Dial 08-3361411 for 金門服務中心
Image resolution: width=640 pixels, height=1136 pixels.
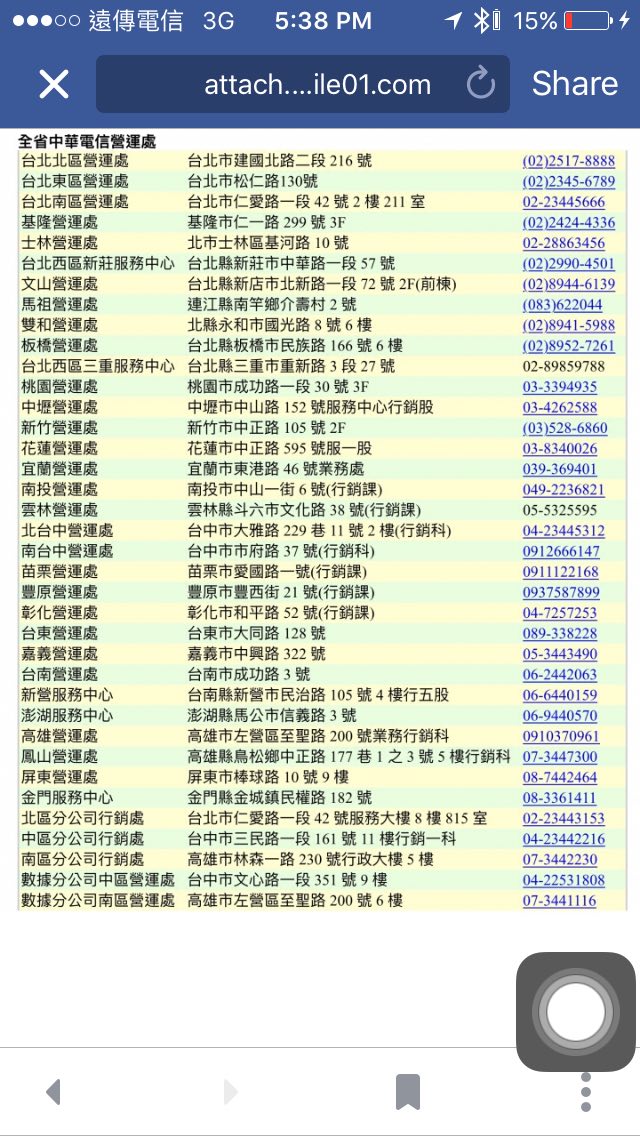tap(559, 798)
